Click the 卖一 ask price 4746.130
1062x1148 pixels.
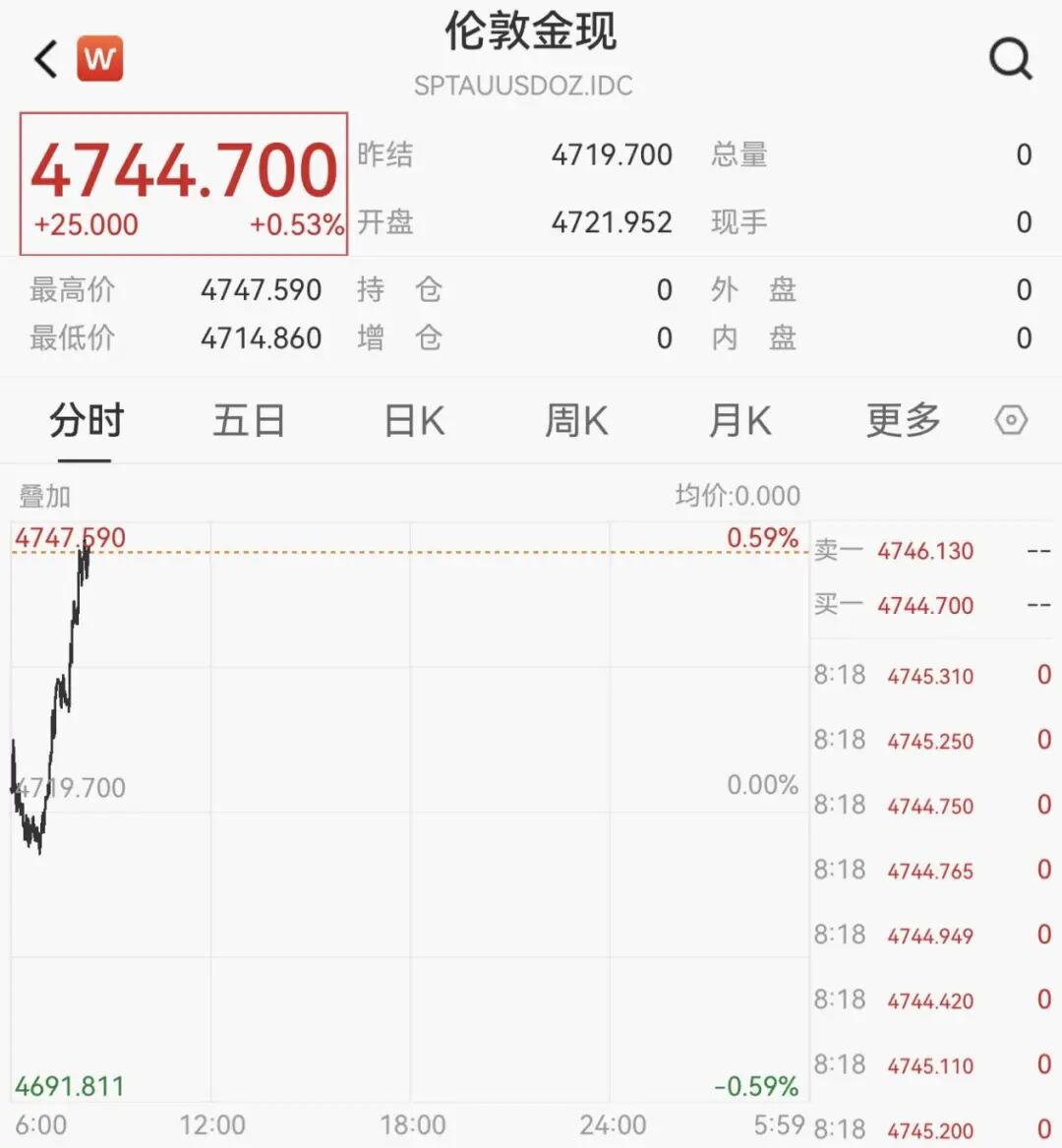pyautogui.click(x=924, y=552)
